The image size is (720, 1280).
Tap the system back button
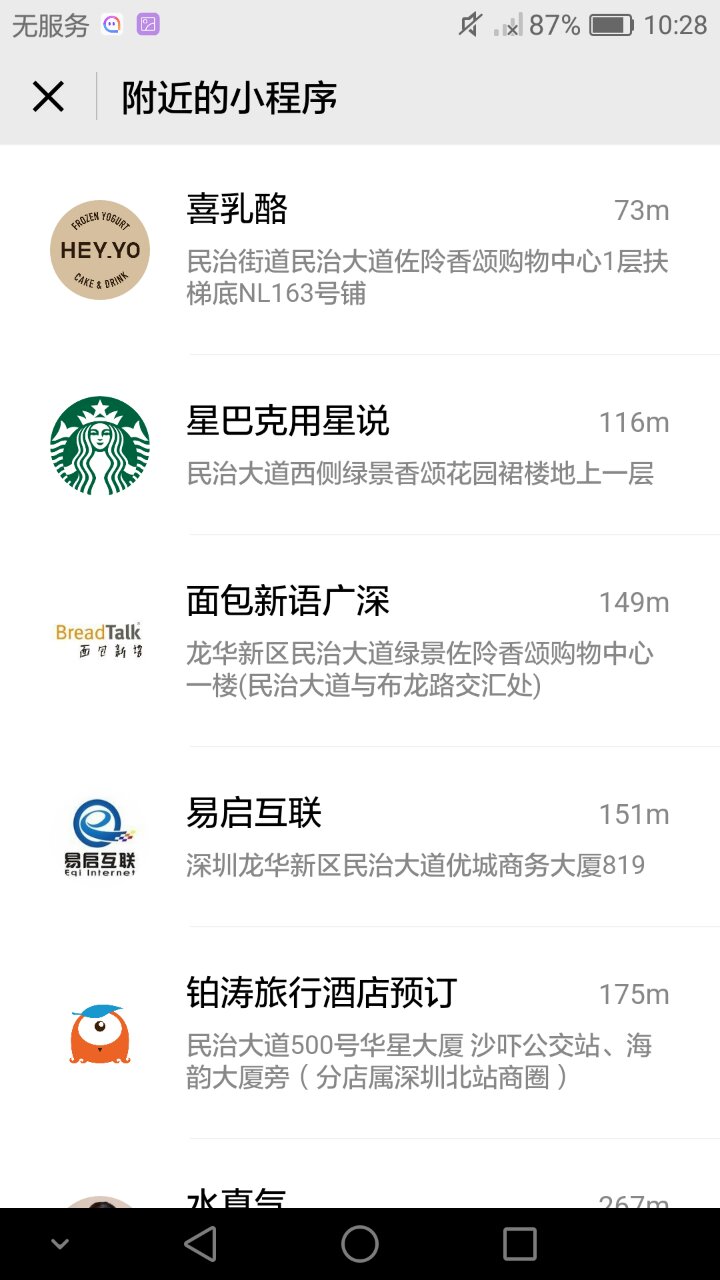tap(200, 1244)
